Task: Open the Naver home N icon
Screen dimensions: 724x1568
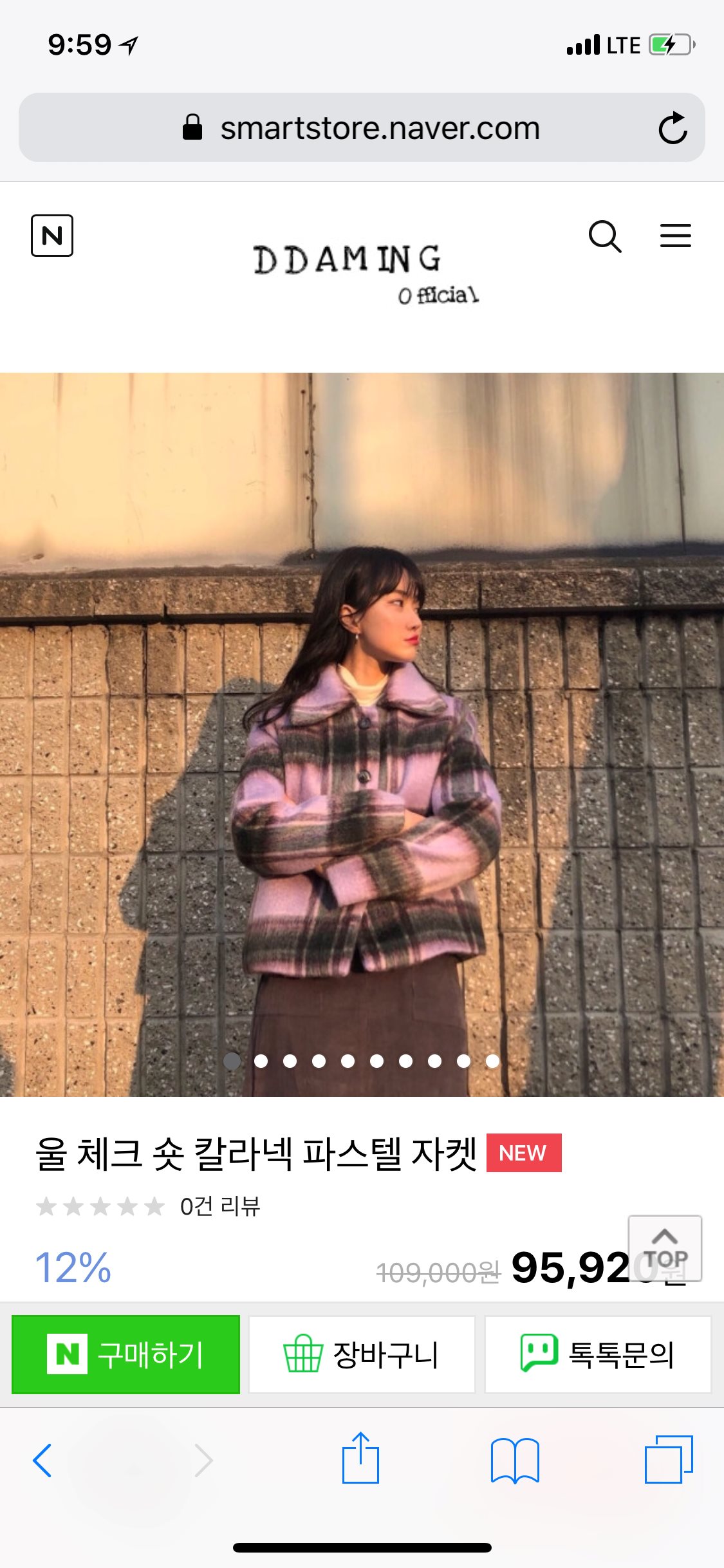Action: pos(52,236)
